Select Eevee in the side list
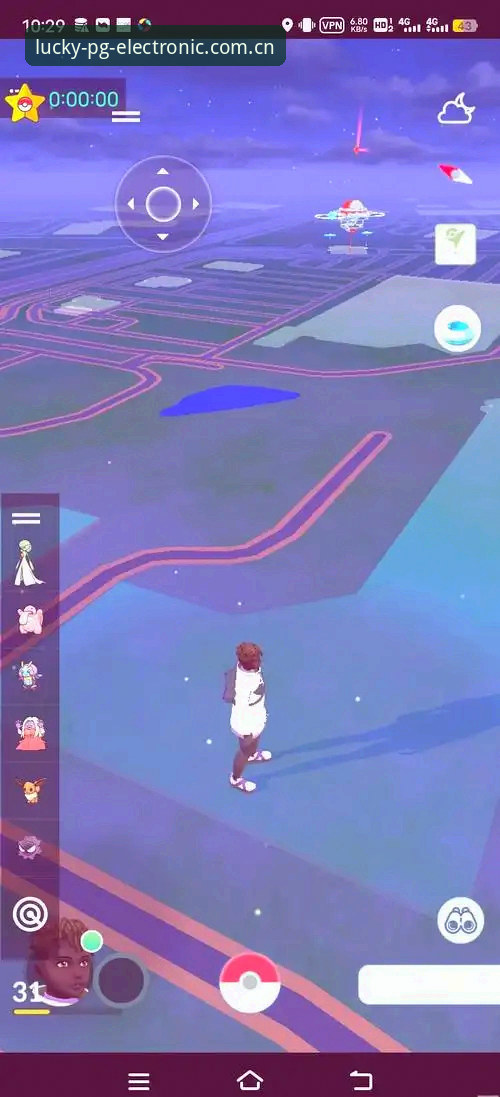This screenshot has height=1097, width=500. click(30, 790)
